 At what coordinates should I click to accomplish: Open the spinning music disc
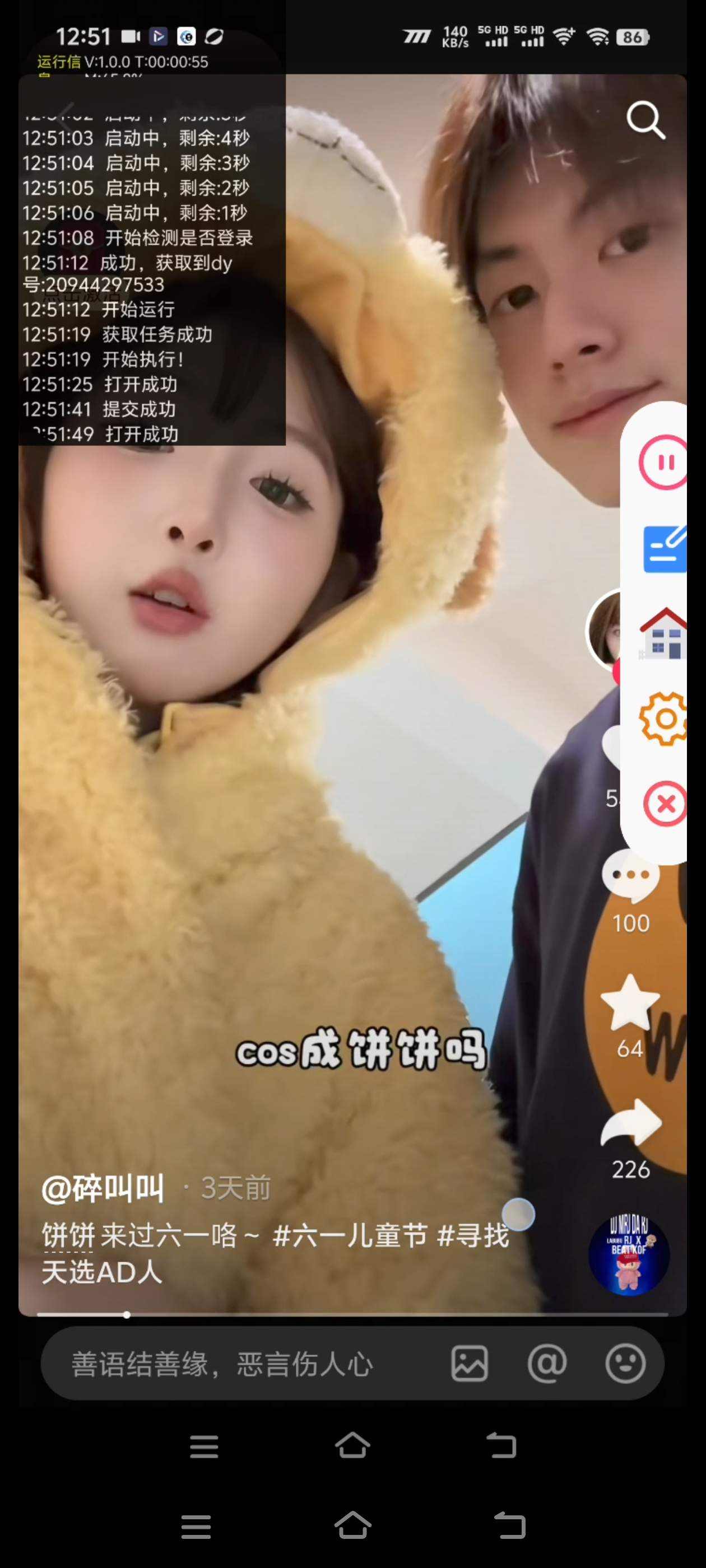pyautogui.click(x=629, y=1255)
